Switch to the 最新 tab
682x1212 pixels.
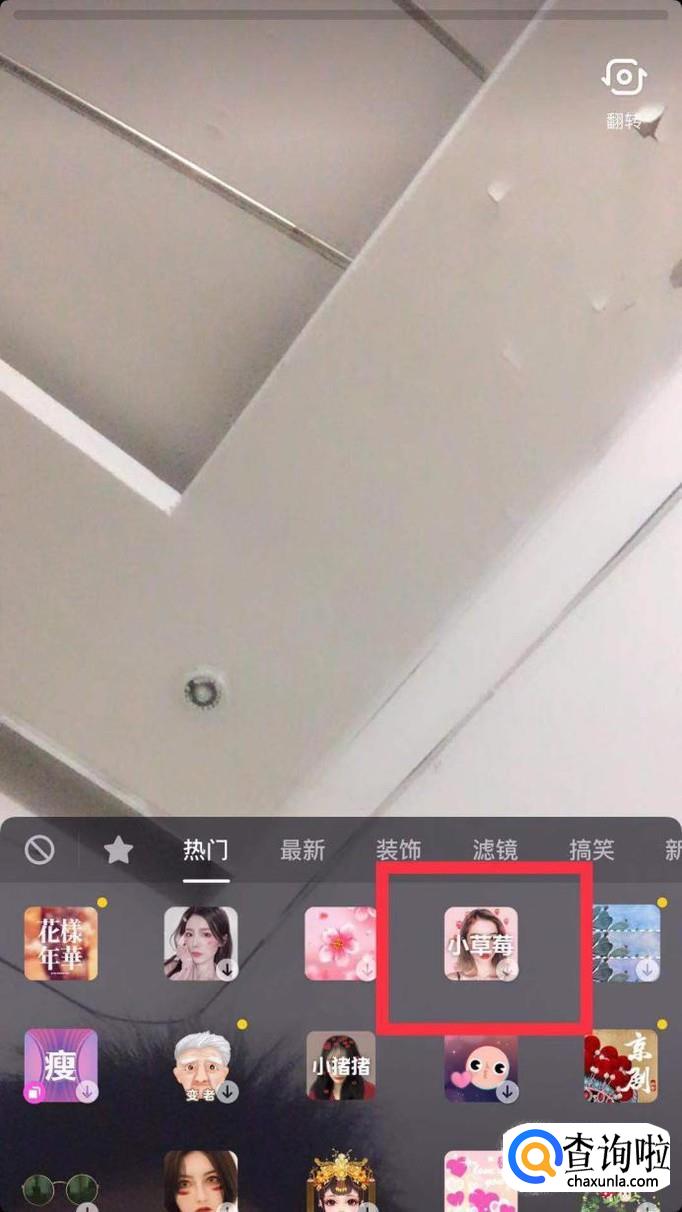click(302, 851)
